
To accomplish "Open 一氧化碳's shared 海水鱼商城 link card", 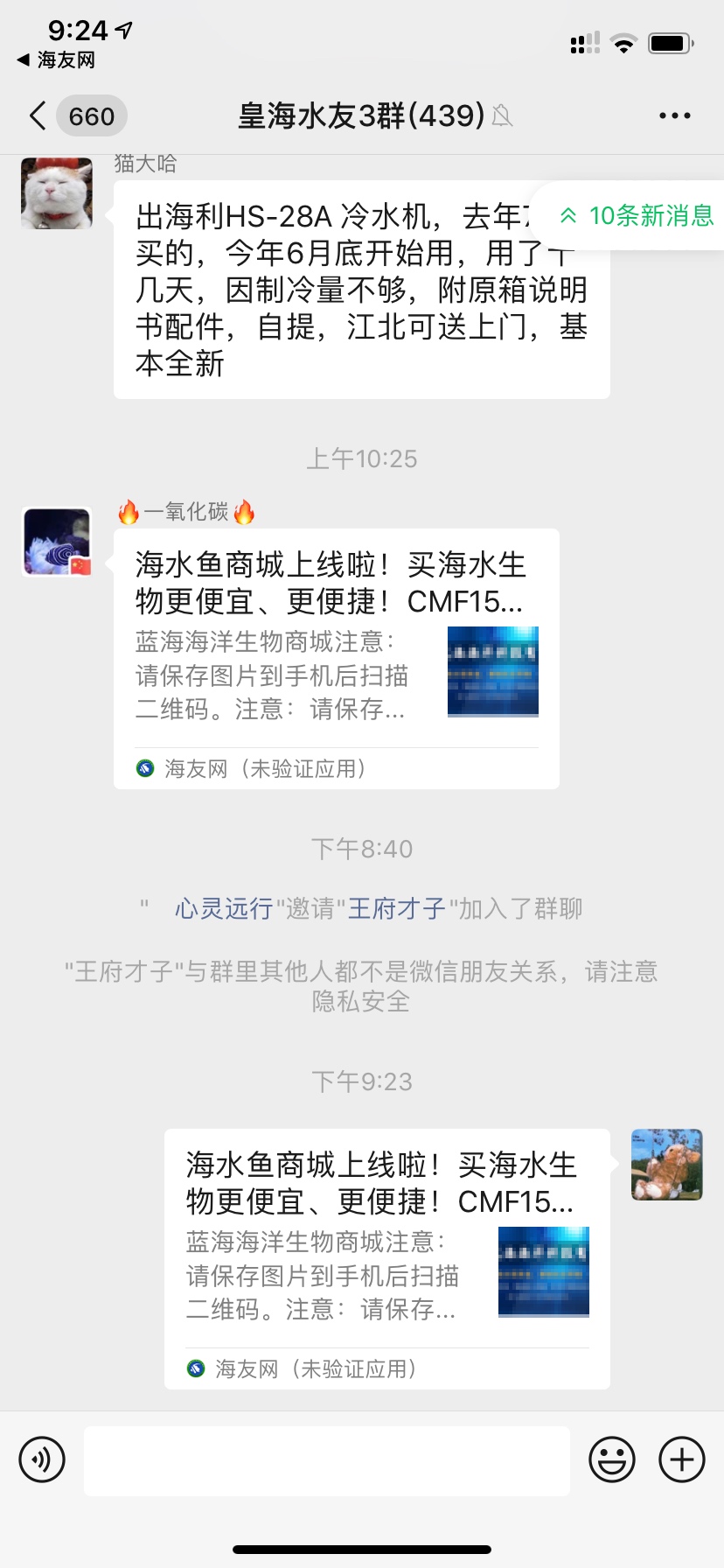I will point(336,656).
